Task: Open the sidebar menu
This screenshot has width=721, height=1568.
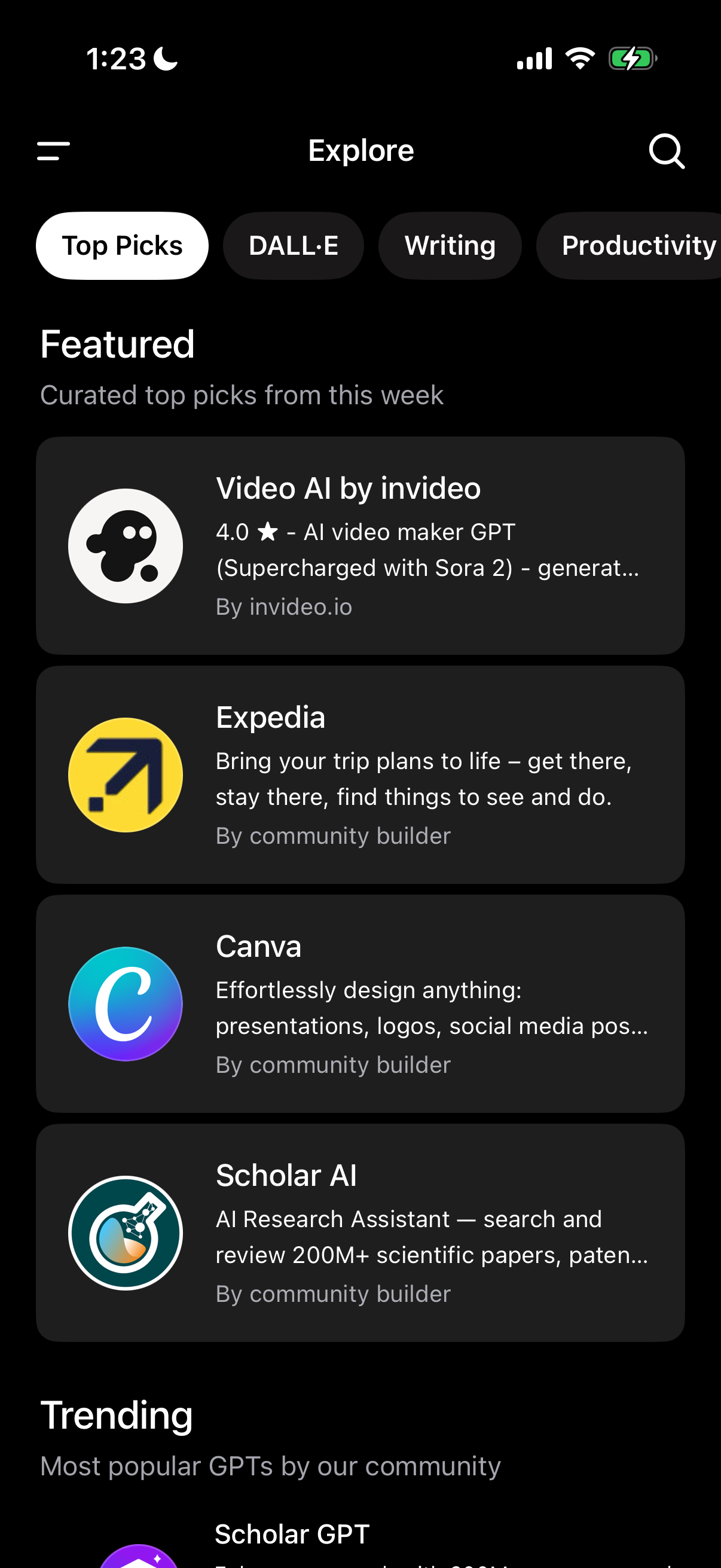Action: [54, 150]
